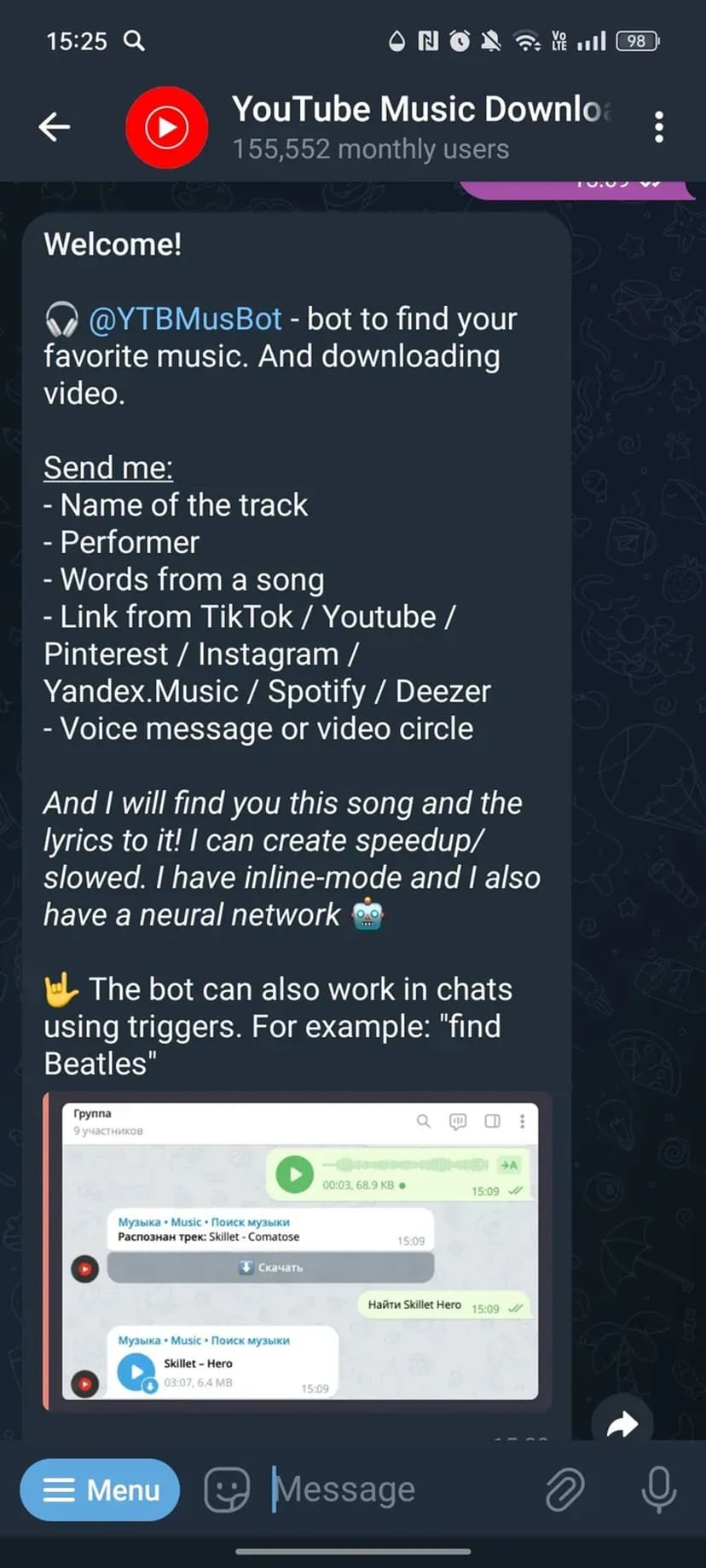706x1568 pixels.
Task: Open the screenshot preview in the welcome message
Action: [299, 1250]
